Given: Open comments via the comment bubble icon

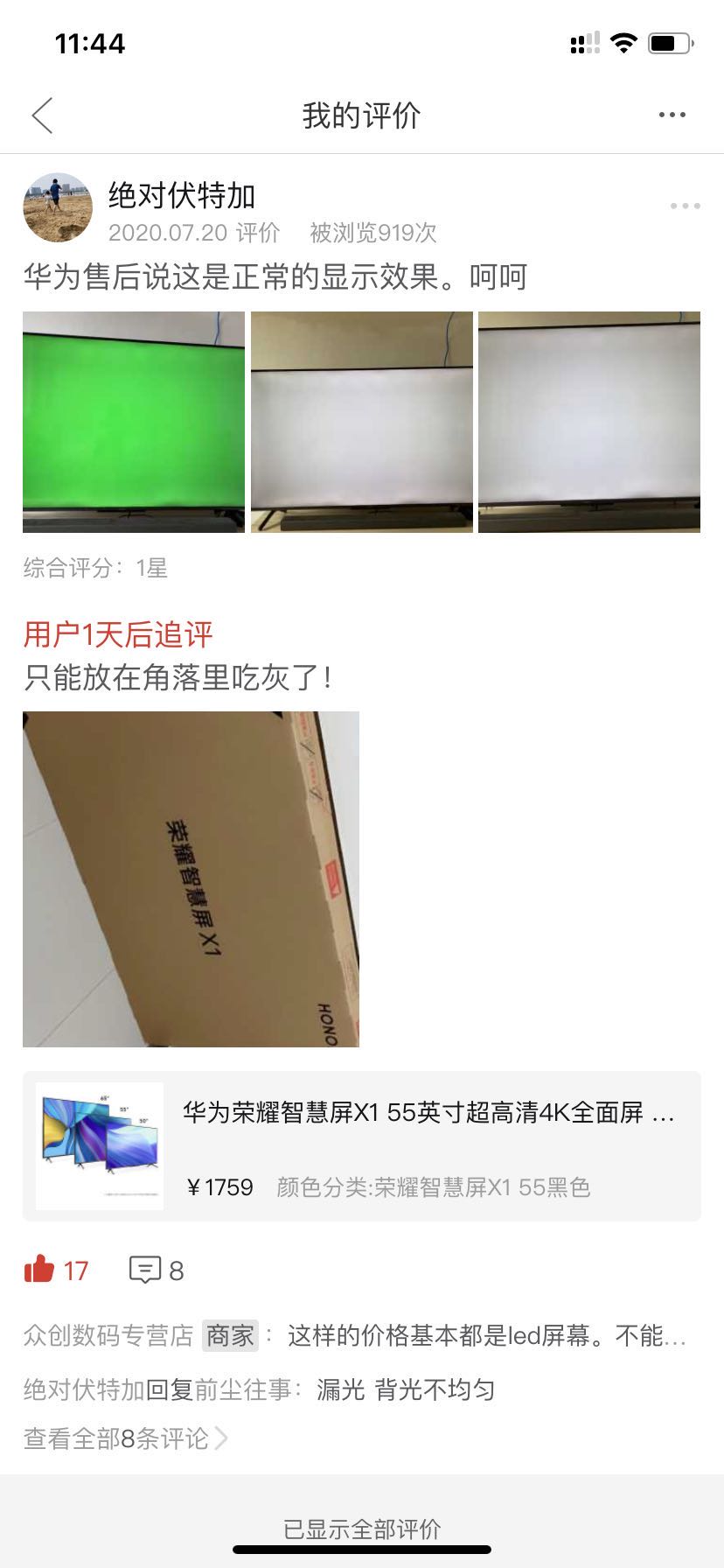Looking at the screenshot, I should [147, 1270].
